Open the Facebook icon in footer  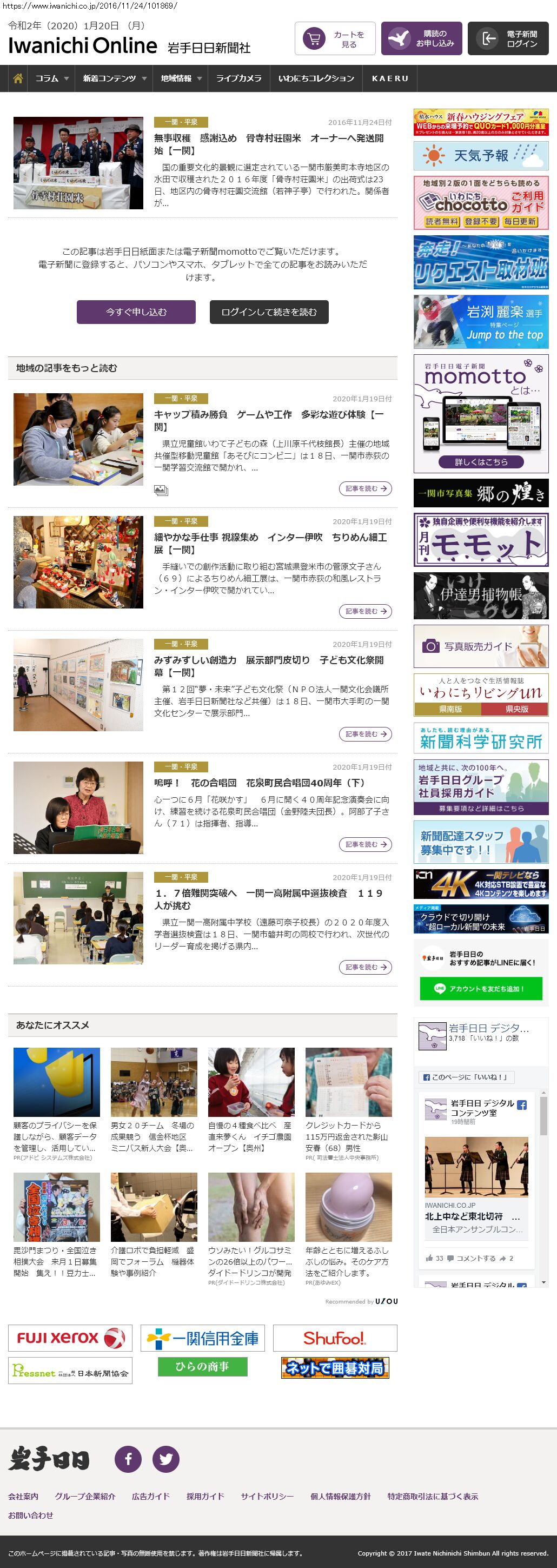coord(128,1458)
